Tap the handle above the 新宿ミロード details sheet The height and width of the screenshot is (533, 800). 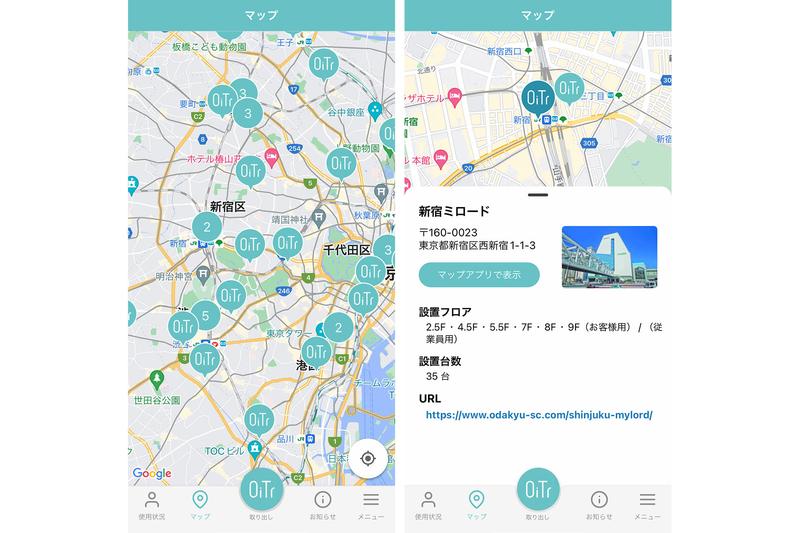538,195
